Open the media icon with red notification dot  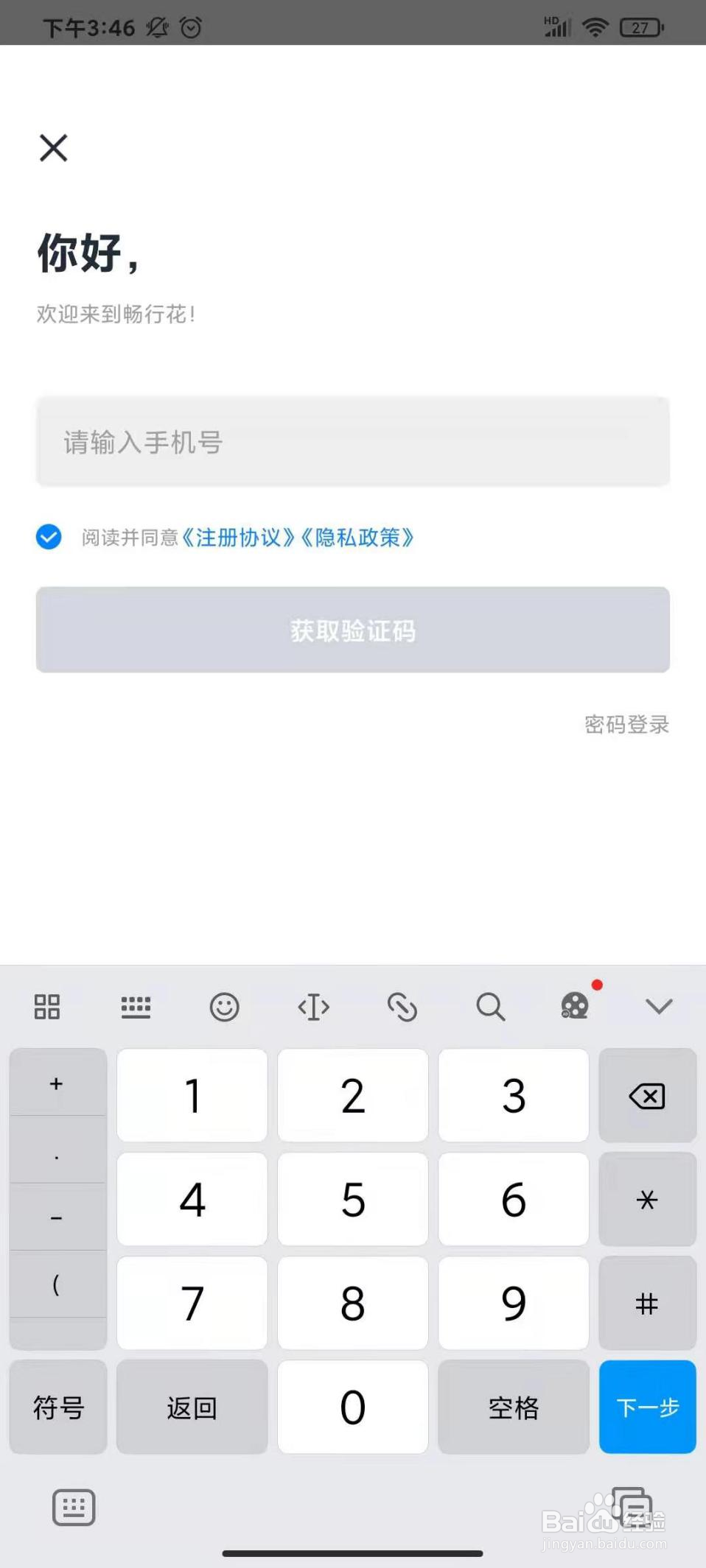point(574,1006)
